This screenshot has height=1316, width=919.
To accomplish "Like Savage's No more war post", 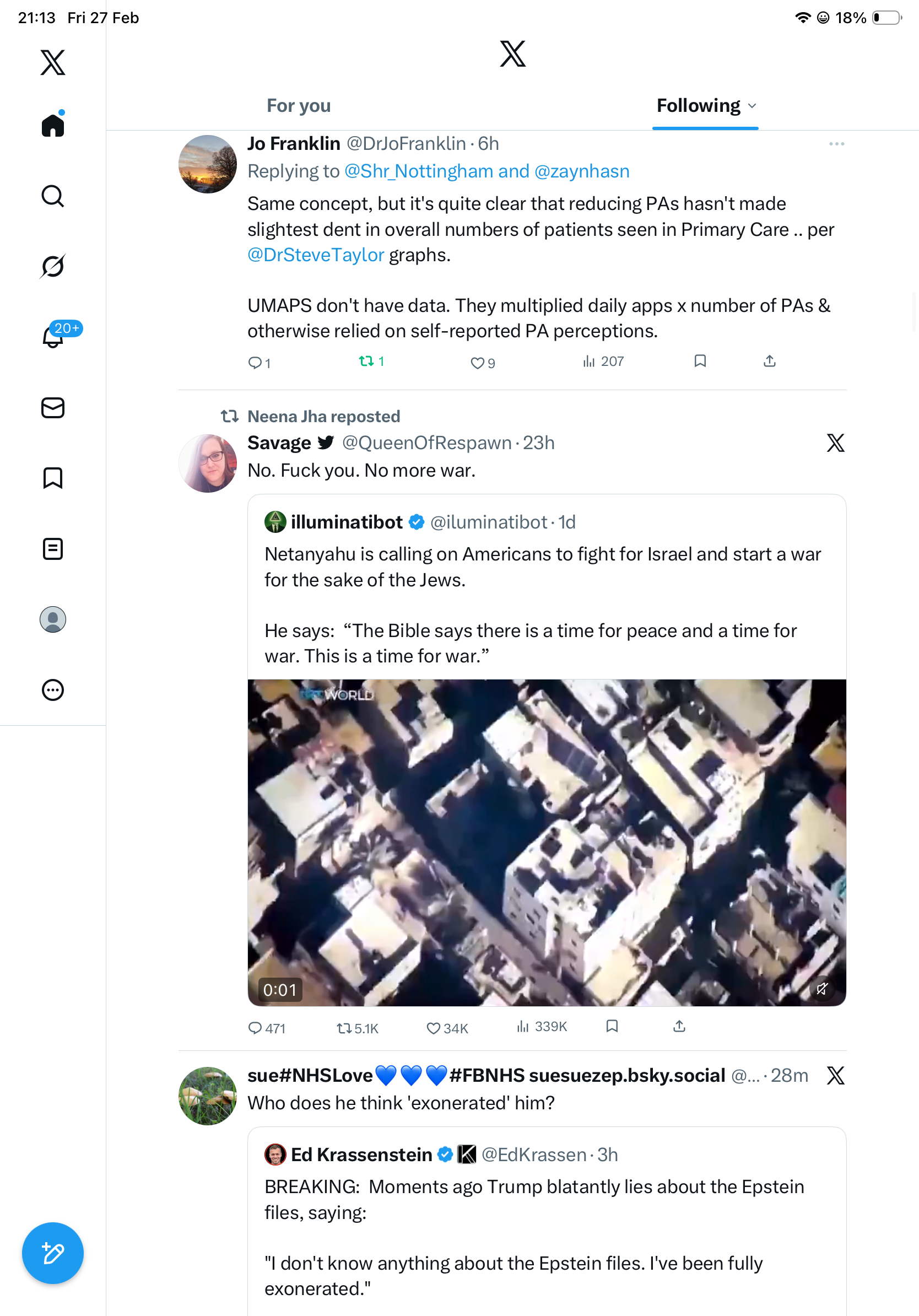I will click(x=434, y=1028).
